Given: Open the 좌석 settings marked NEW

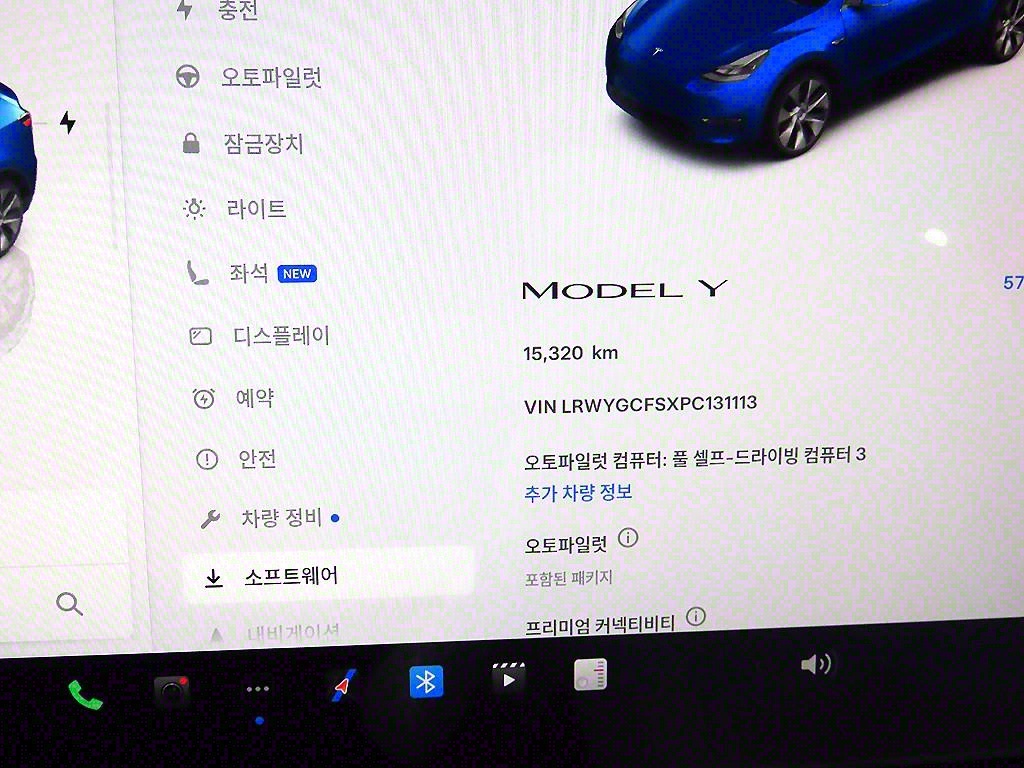Looking at the screenshot, I should pos(250,273).
